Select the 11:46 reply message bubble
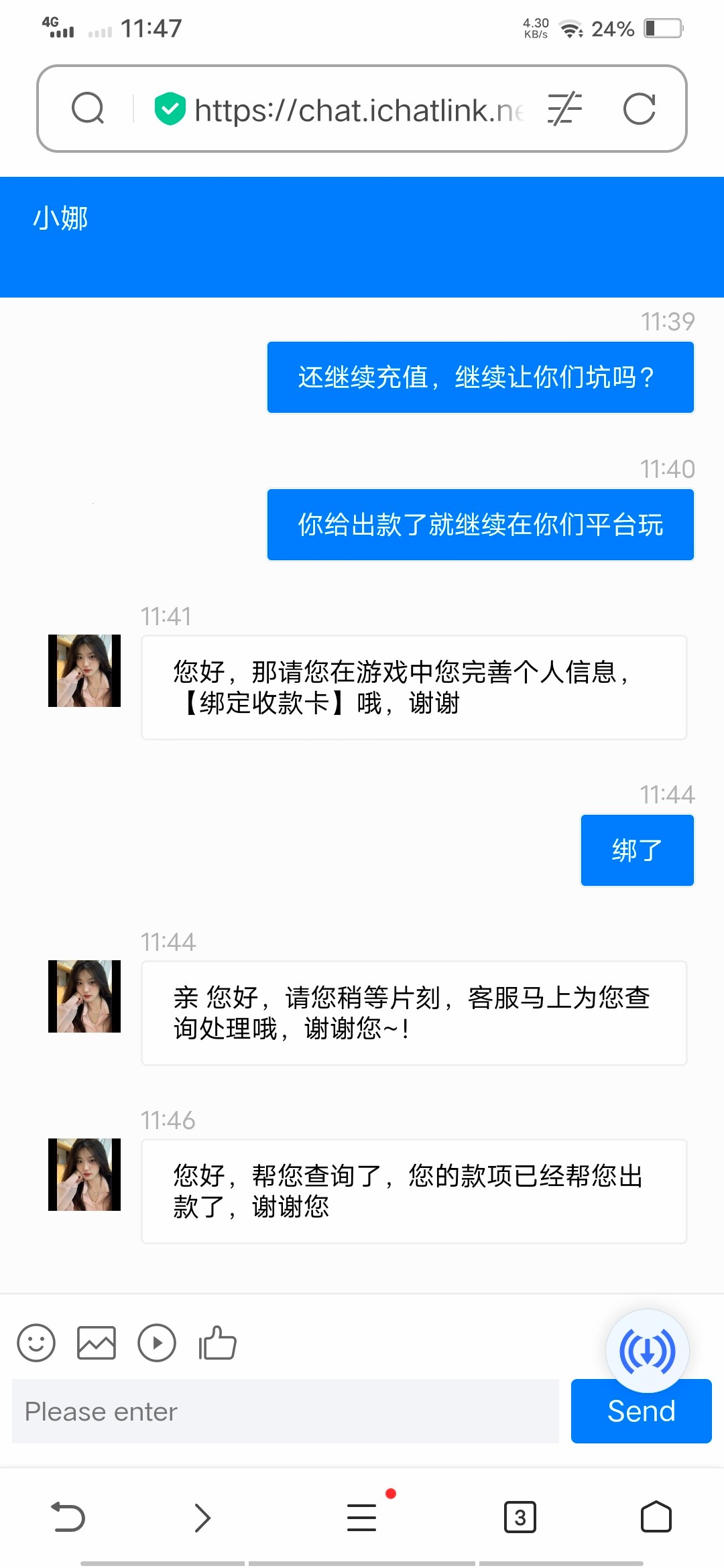The height and width of the screenshot is (1568, 724). pyautogui.click(x=413, y=1192)
